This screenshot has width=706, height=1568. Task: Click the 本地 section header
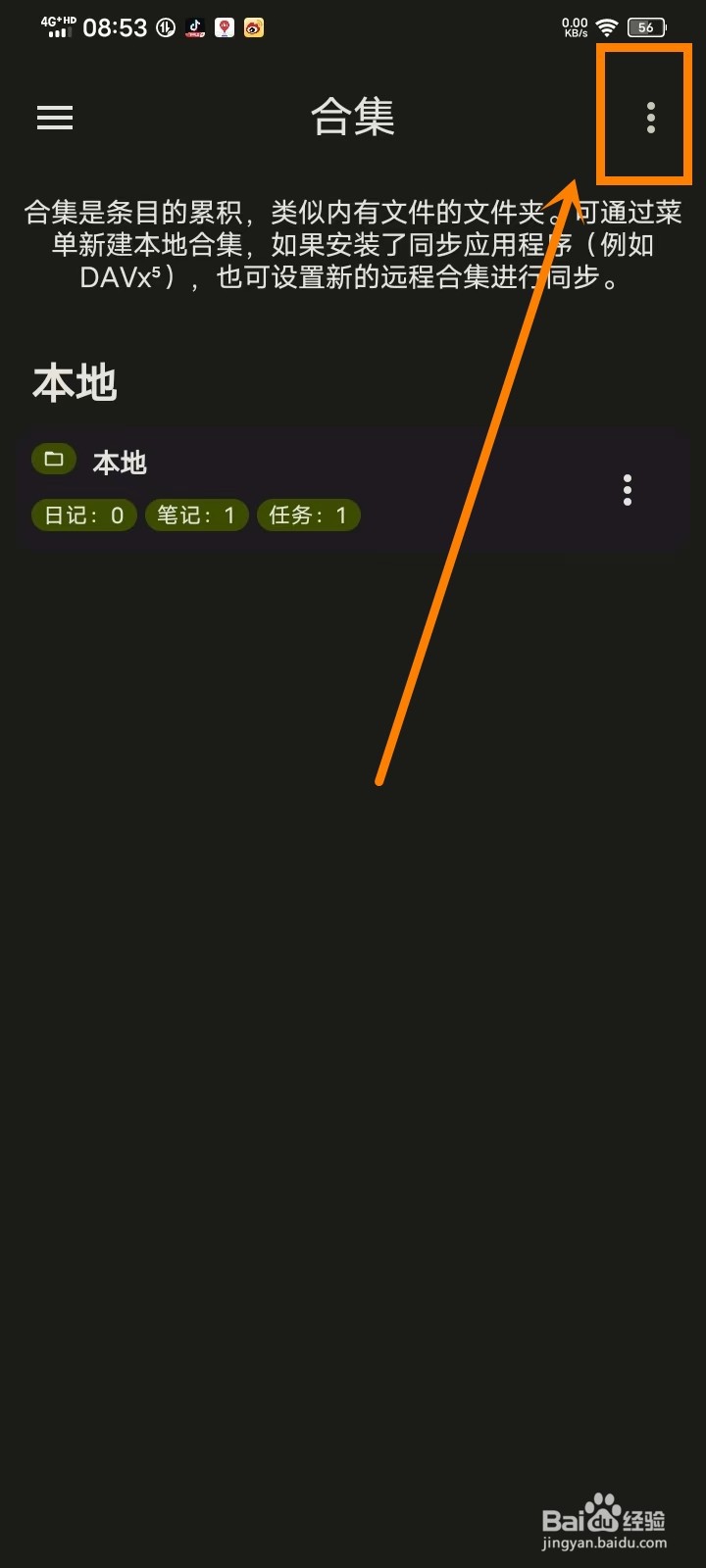pyautogui.click(x=75, y=384)
